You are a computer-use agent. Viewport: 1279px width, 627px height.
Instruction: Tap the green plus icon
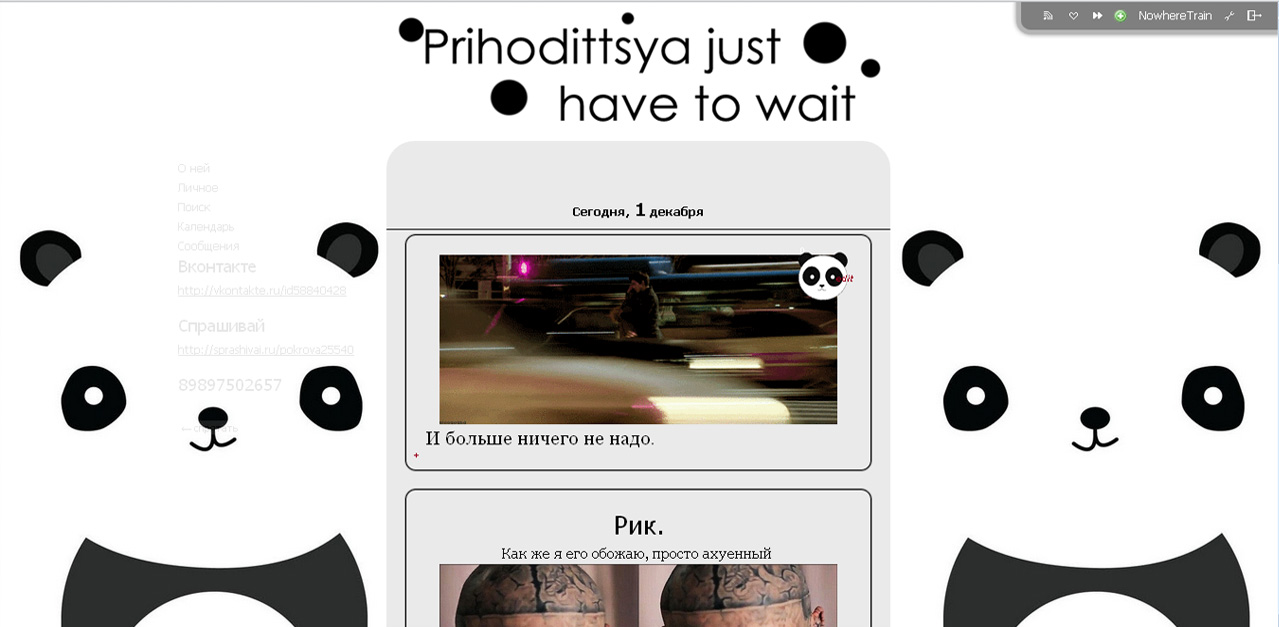(x=1120, y=16)
